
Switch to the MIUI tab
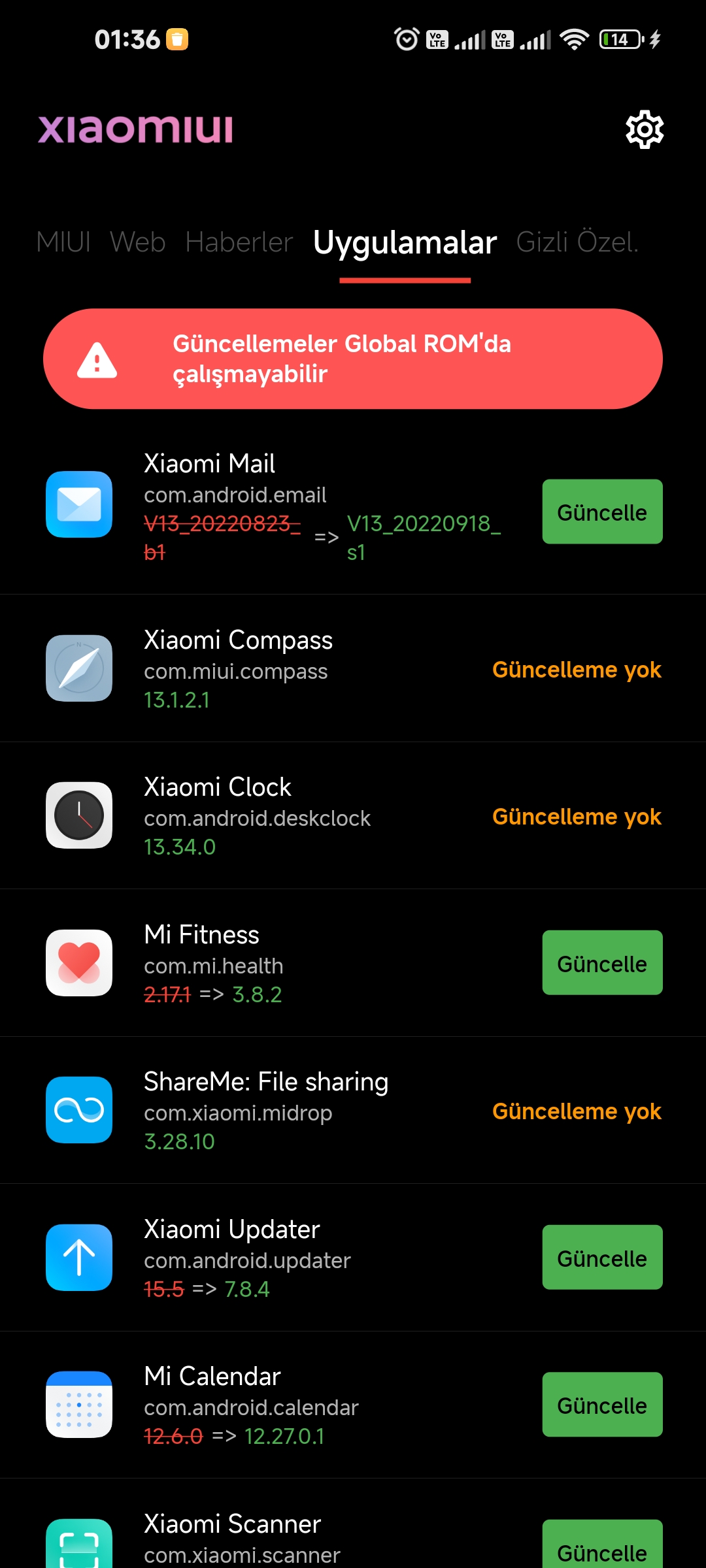[x=63, y=242]
